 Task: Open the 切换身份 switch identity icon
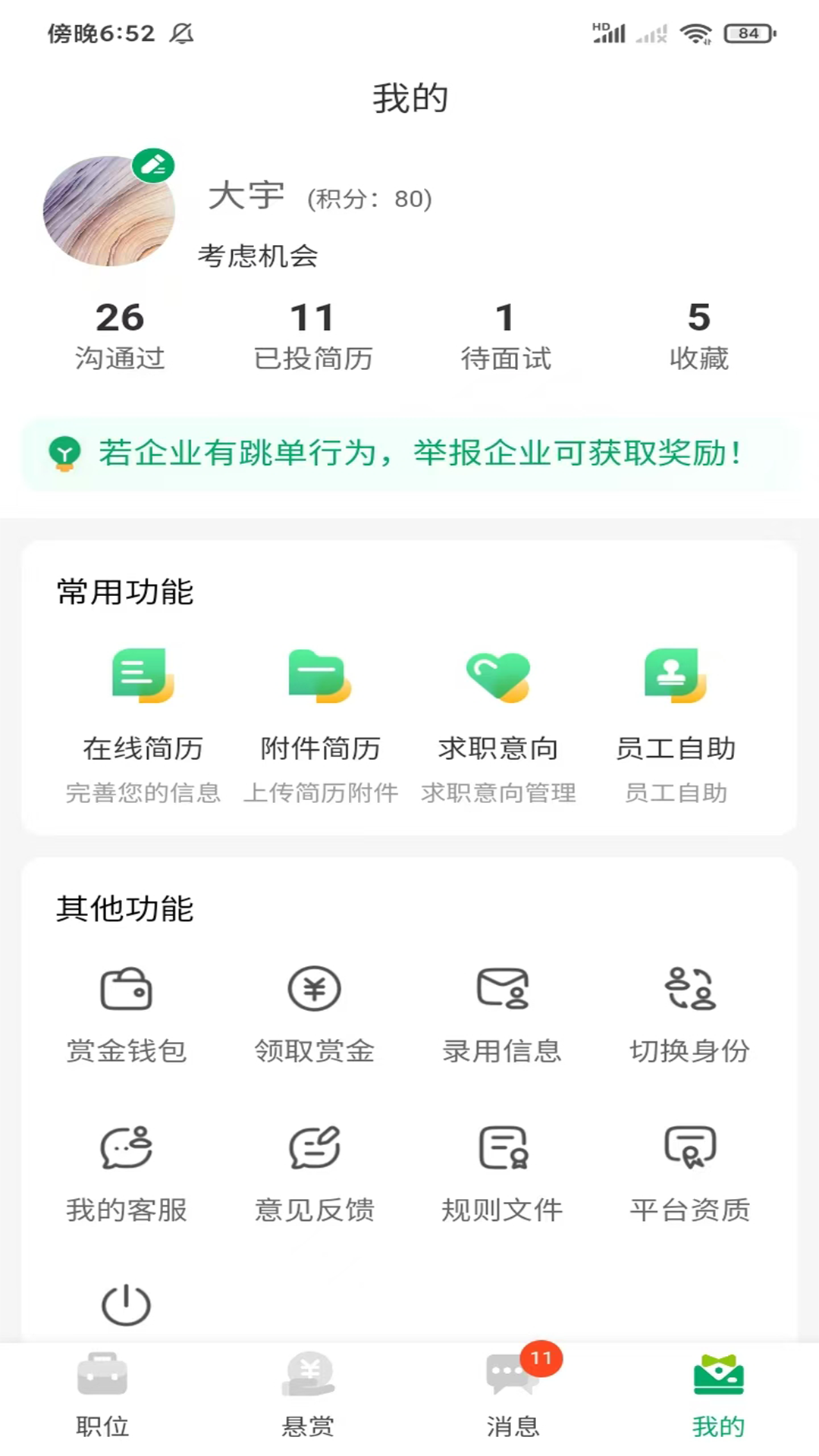[689, 990]
